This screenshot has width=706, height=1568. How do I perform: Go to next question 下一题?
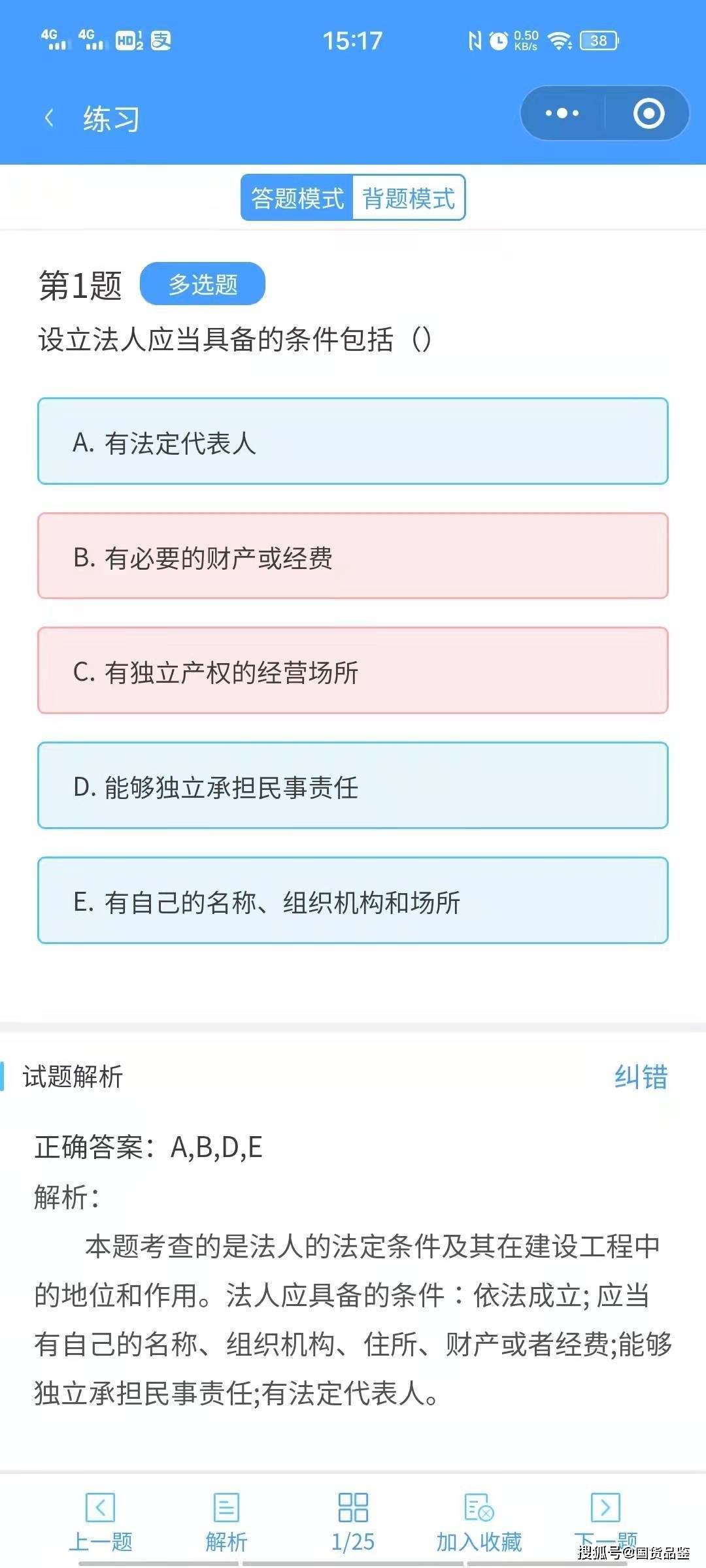tap(605, 1522)
